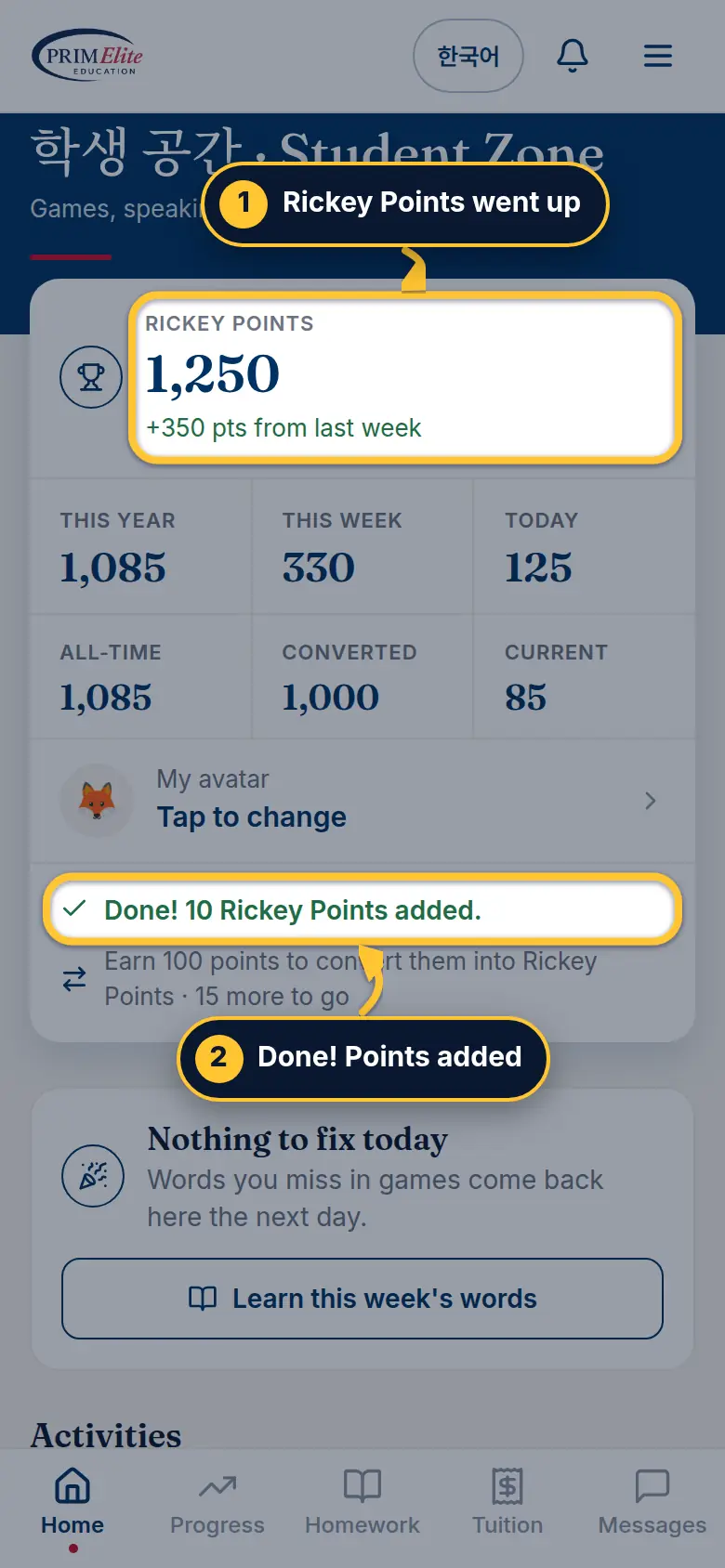
Task: Open the hamburger menu
Action: 658,57
